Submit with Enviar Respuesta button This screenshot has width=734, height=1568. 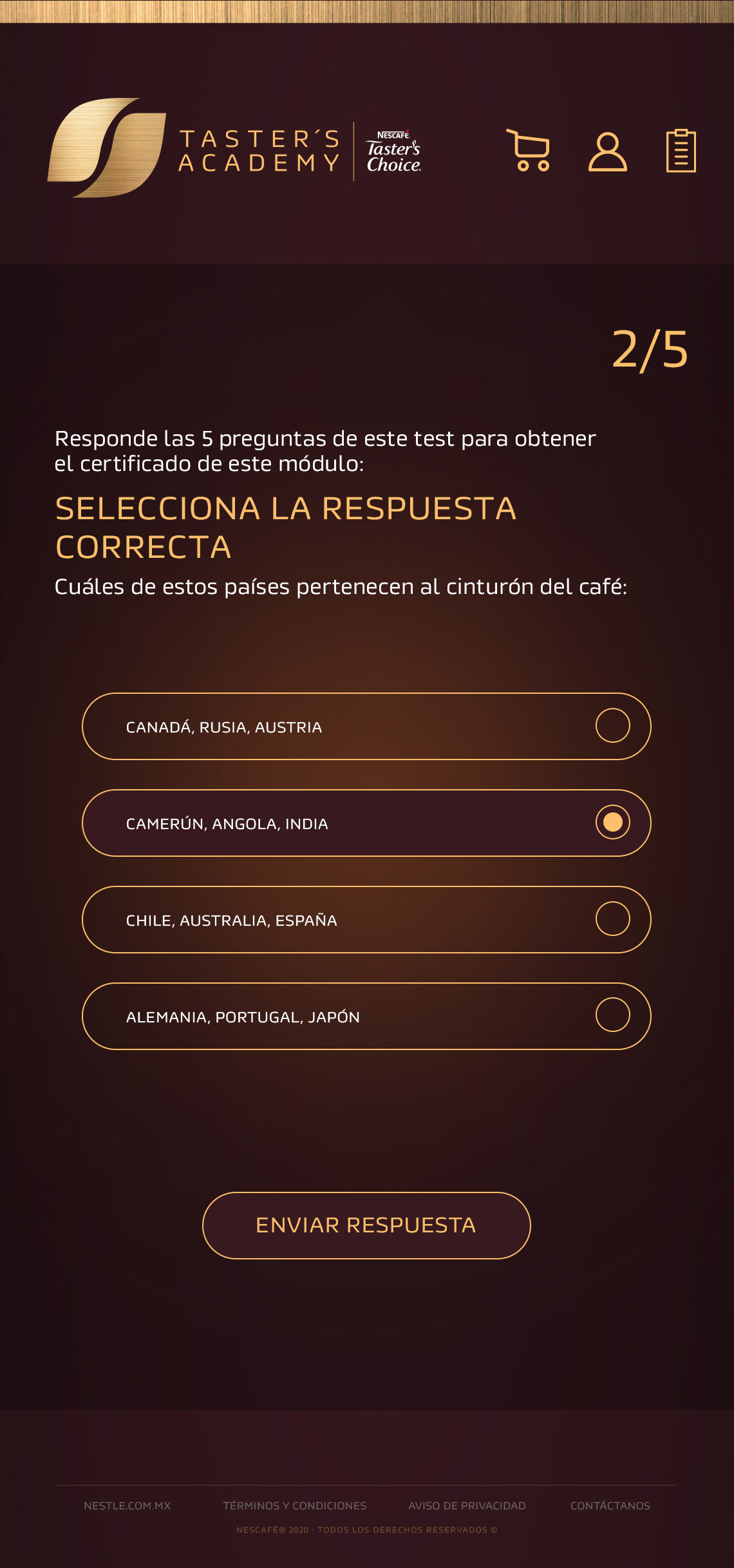coord(366,1225)
